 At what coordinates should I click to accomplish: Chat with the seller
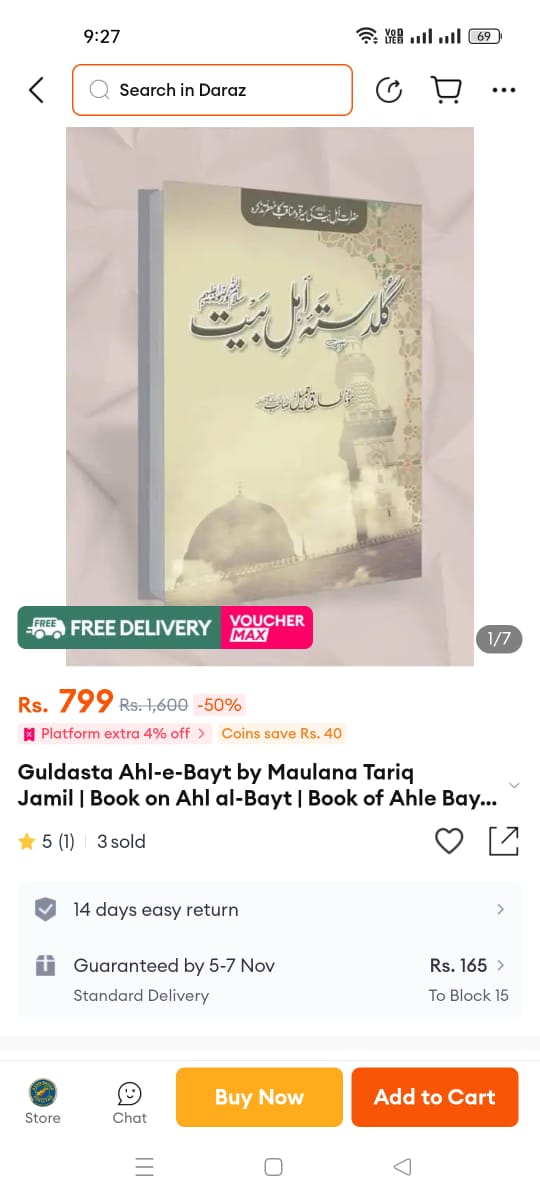(129, 1102)
